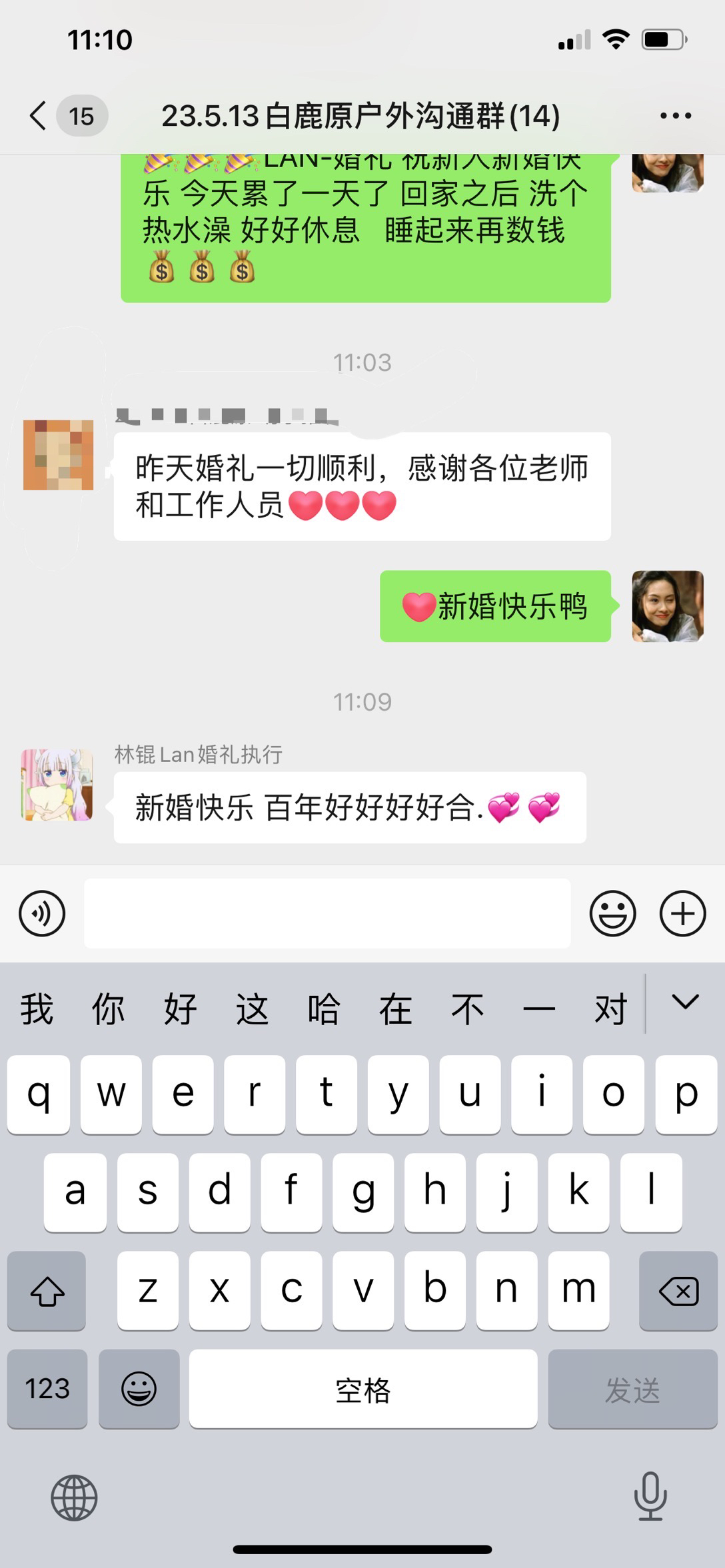Go back to the chat list
Screen dimensions: 725x1568
point(39,116)
